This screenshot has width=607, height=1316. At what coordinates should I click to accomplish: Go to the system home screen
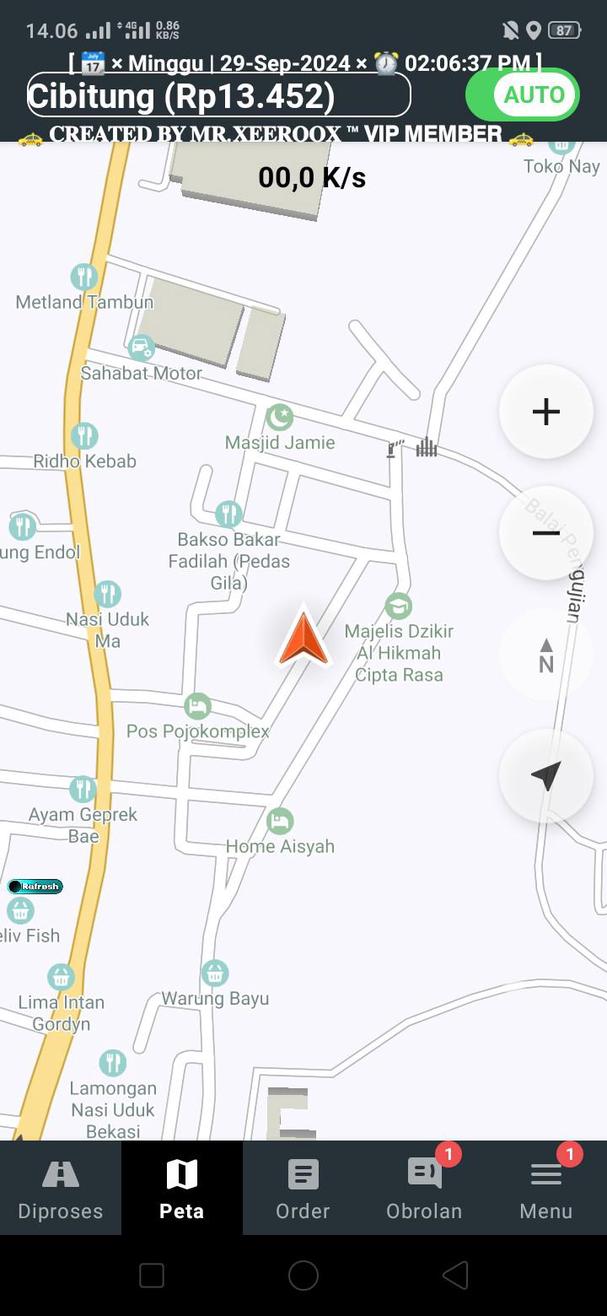(x=303, y=1274)
